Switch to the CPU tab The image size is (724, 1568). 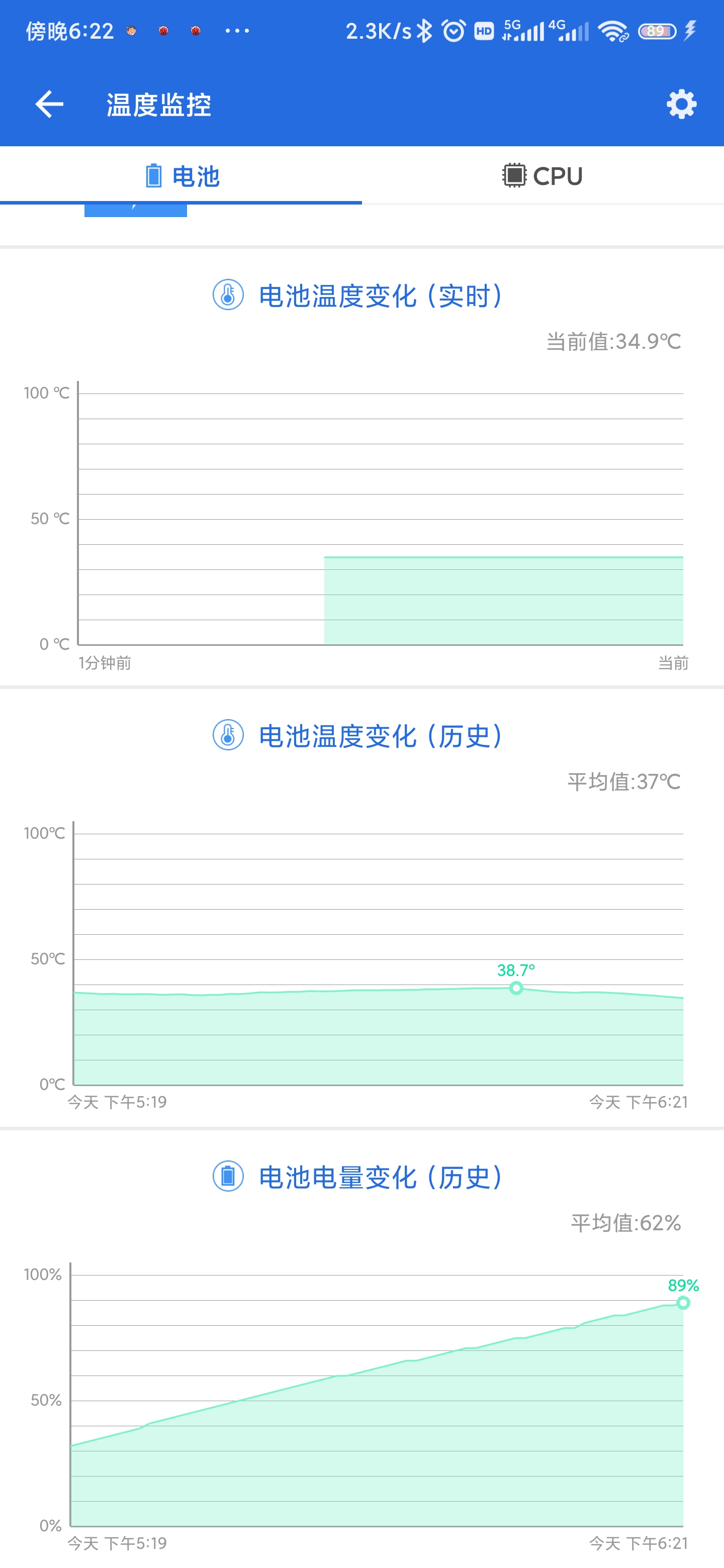[542, 176]
